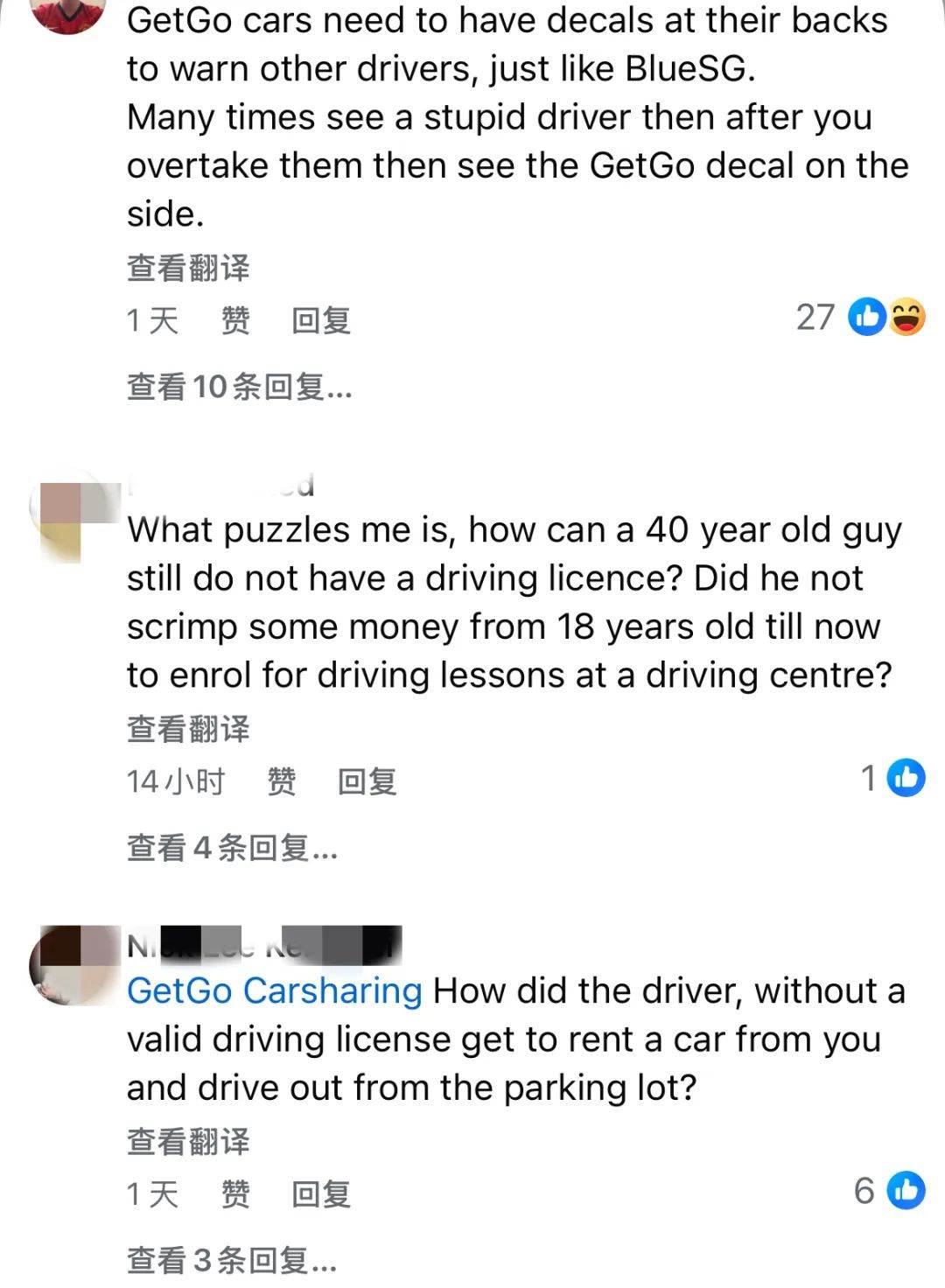945x1288 pixels.
Task: Like the comment about GetGo decals
Action: (235, 320)
